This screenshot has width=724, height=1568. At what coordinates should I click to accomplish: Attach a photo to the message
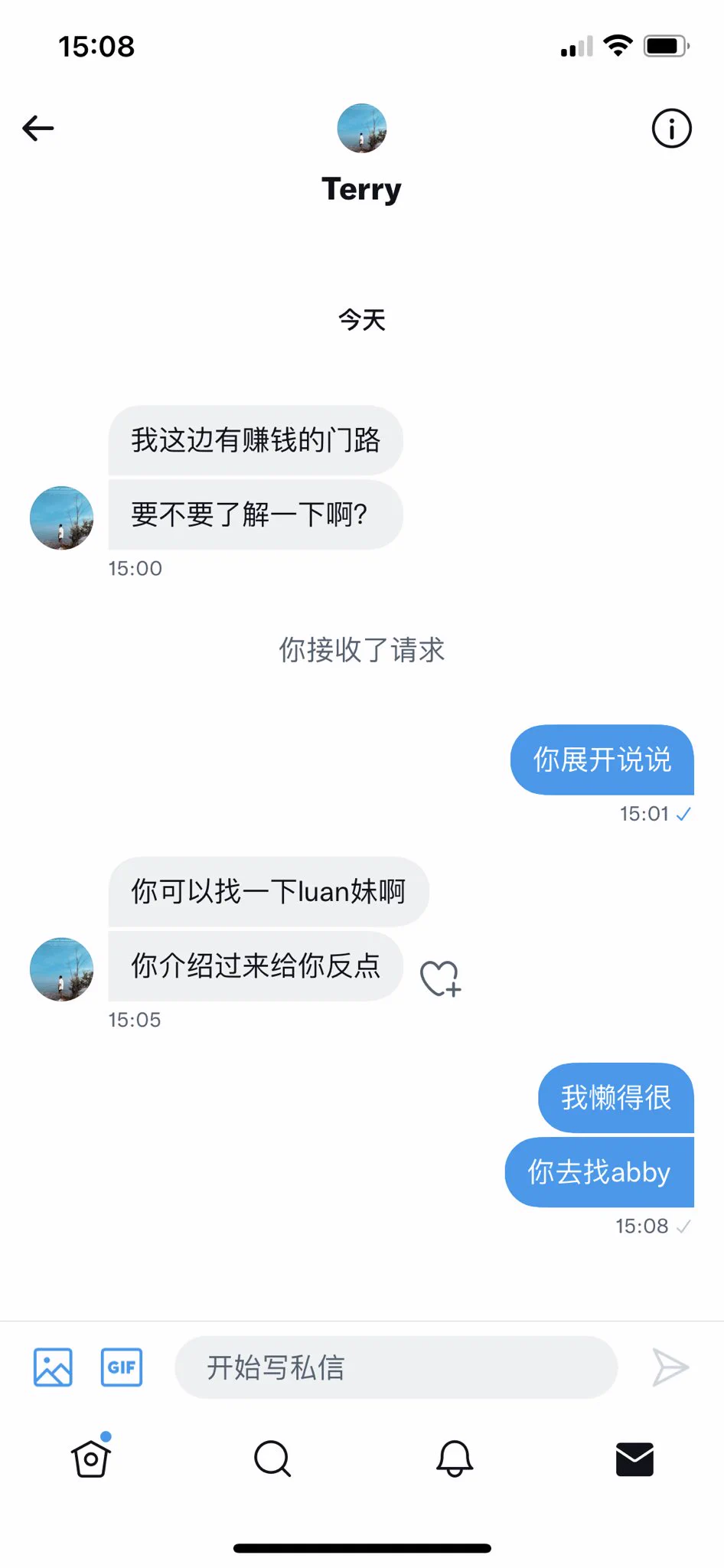point(53,1367)
